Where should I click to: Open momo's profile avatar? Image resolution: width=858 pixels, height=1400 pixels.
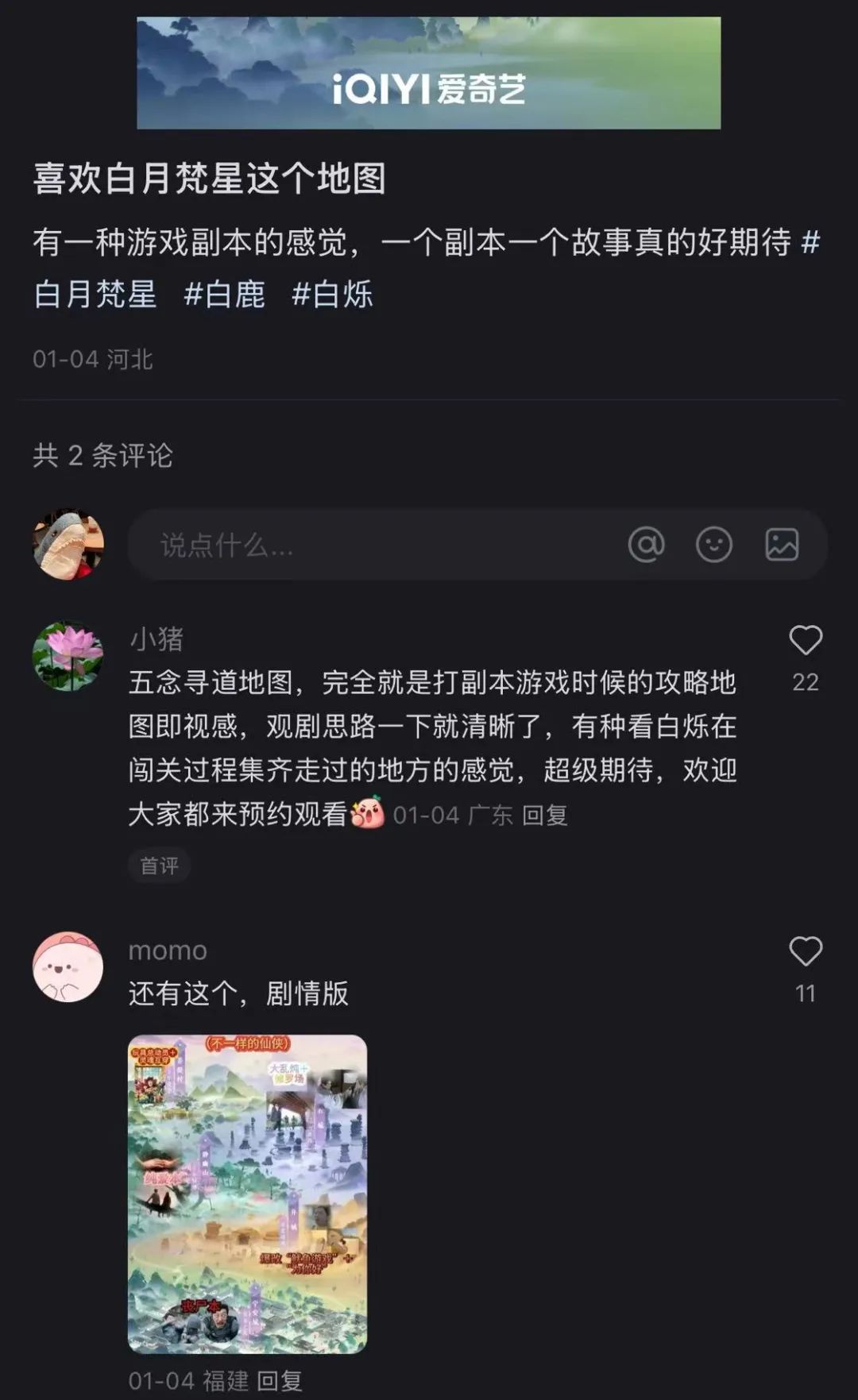point(68,966)
